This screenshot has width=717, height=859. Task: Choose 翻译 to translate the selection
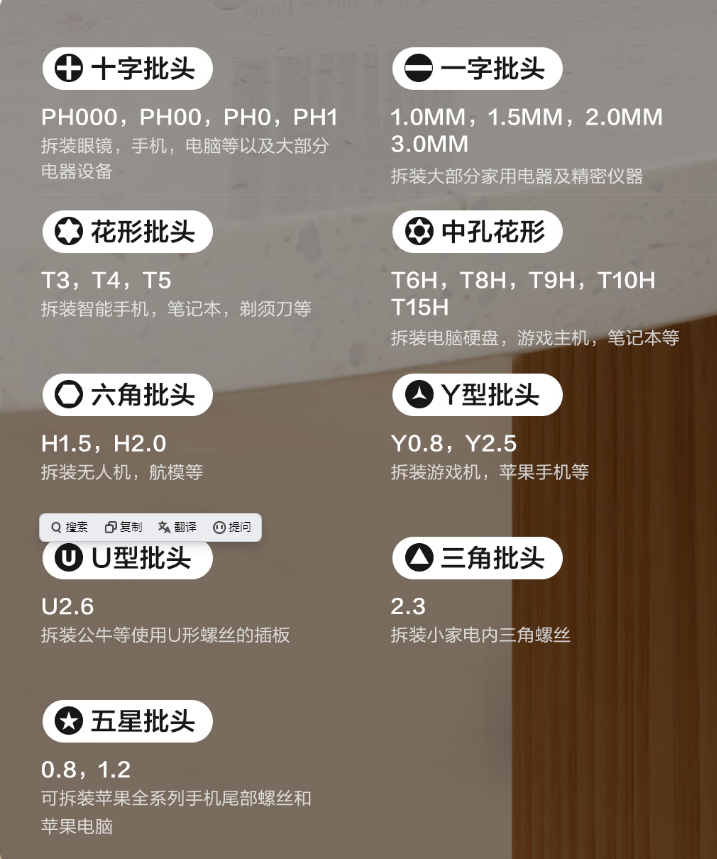pyautogui.click(x=177, y=527)
